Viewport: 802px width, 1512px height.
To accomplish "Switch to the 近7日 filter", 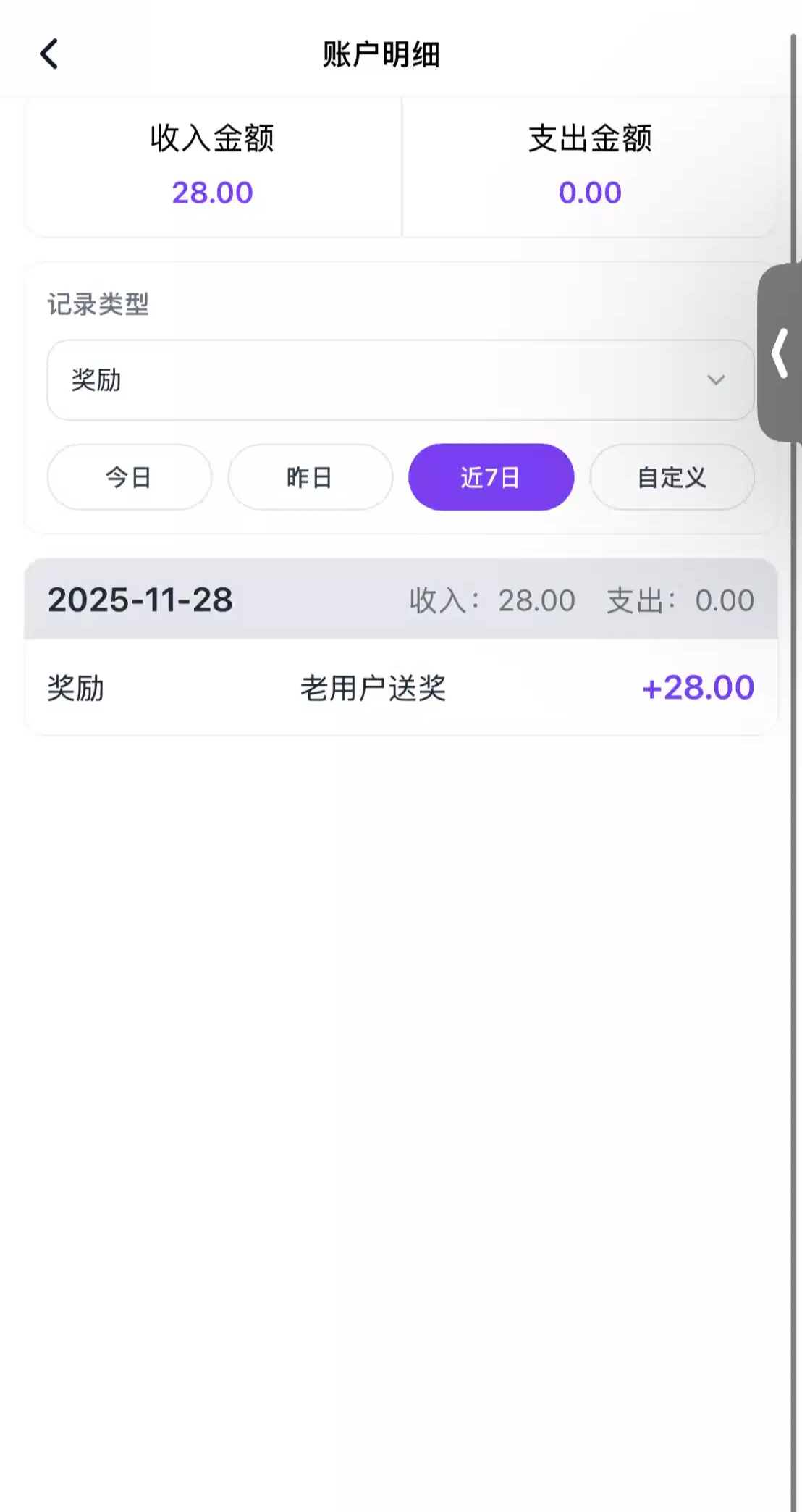I will point(491,477).
